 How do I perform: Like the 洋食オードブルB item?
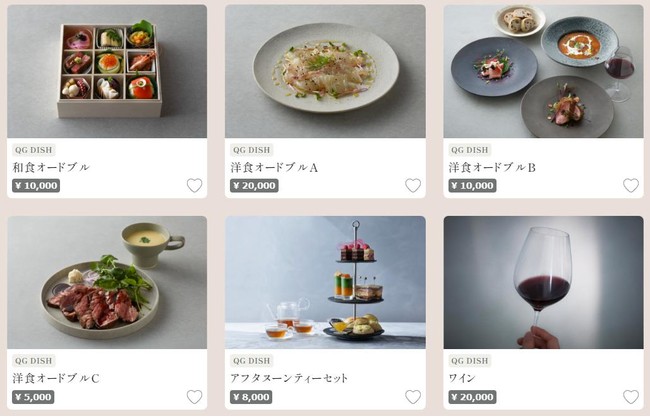point(630,186)
